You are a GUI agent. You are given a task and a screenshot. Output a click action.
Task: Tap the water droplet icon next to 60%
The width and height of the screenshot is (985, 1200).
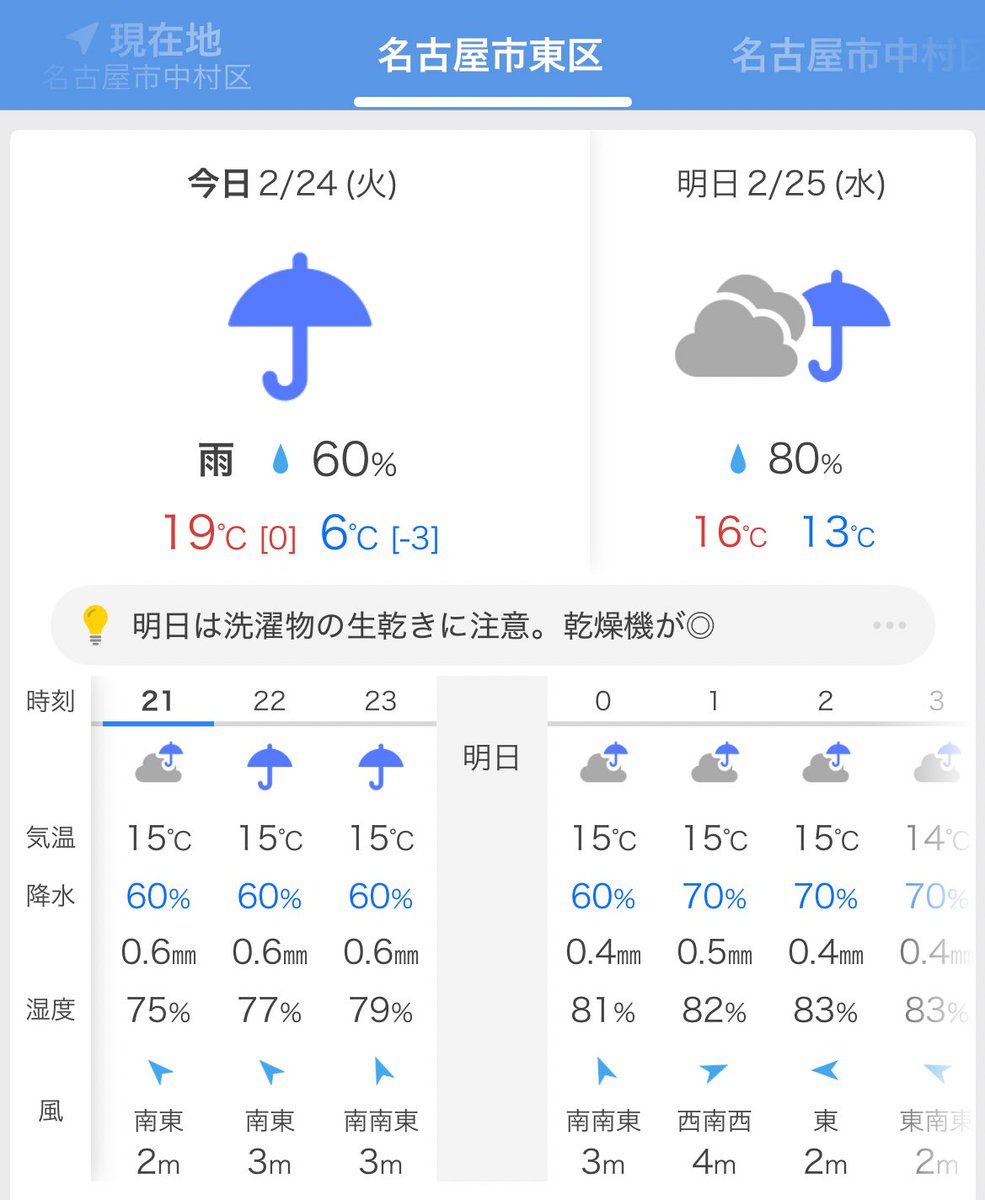279,459
